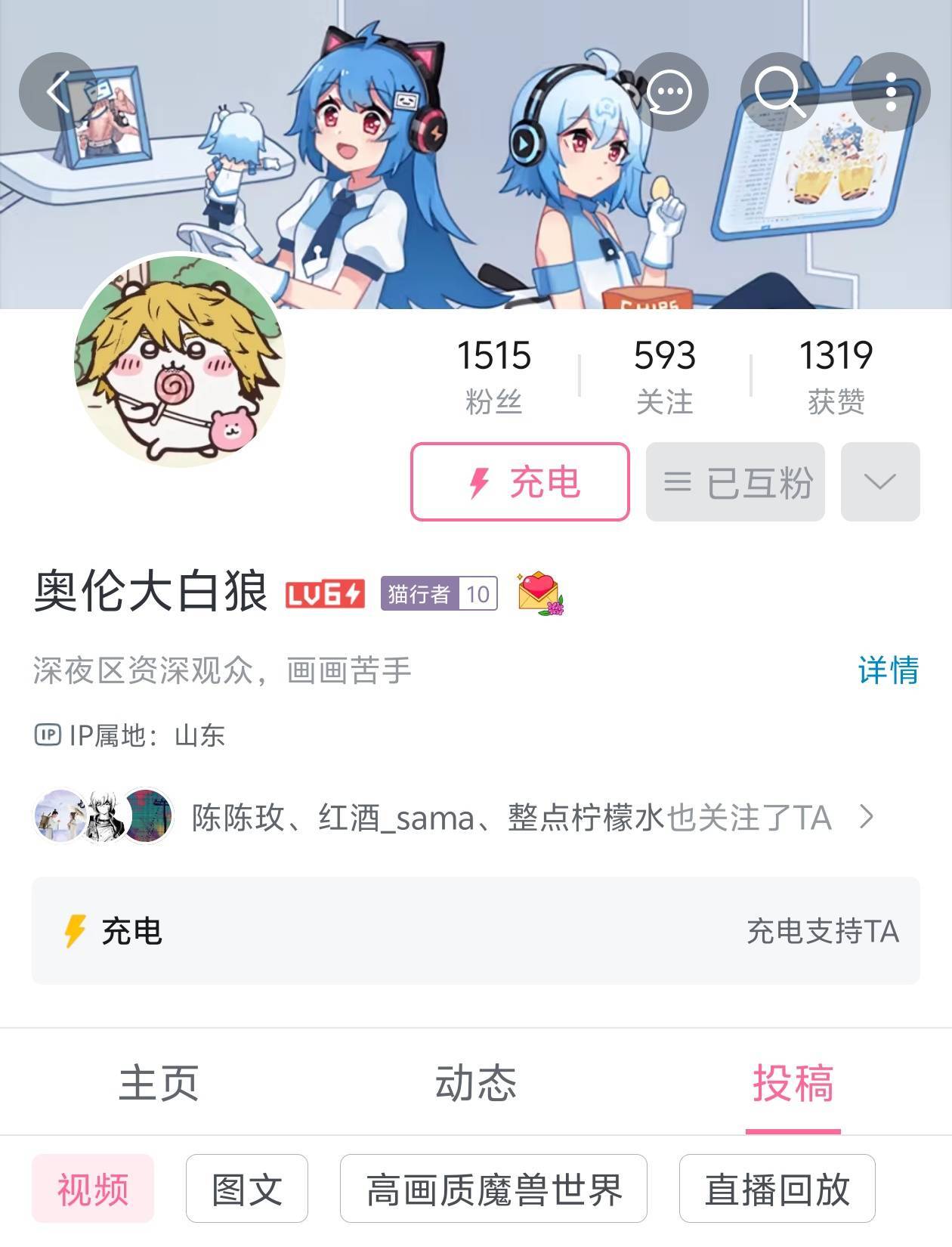Open the 关注 following count
952x1247 pixels.
pos(664,376)
